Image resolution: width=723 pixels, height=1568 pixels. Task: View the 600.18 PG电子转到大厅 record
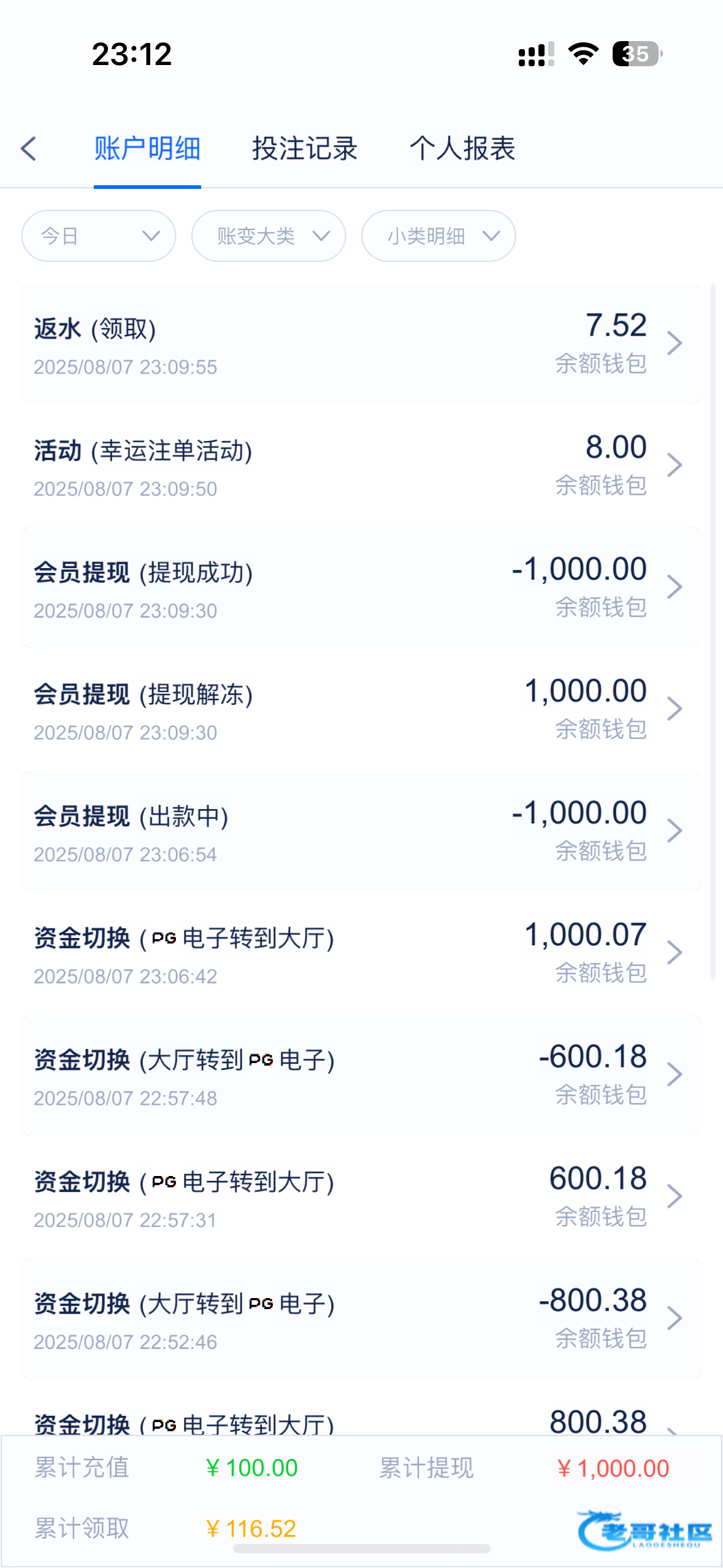point(361,1197)
